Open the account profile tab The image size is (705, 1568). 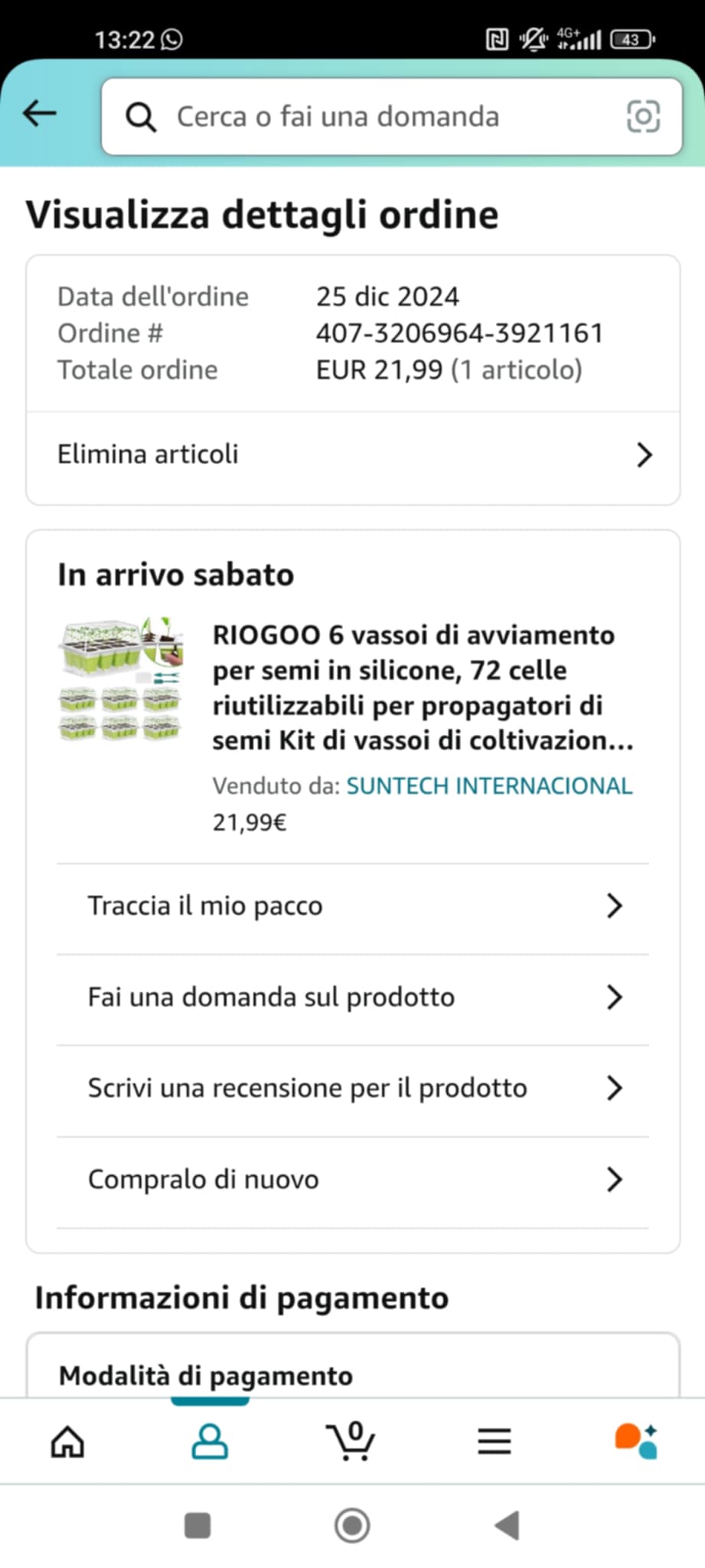[209, 1442]
